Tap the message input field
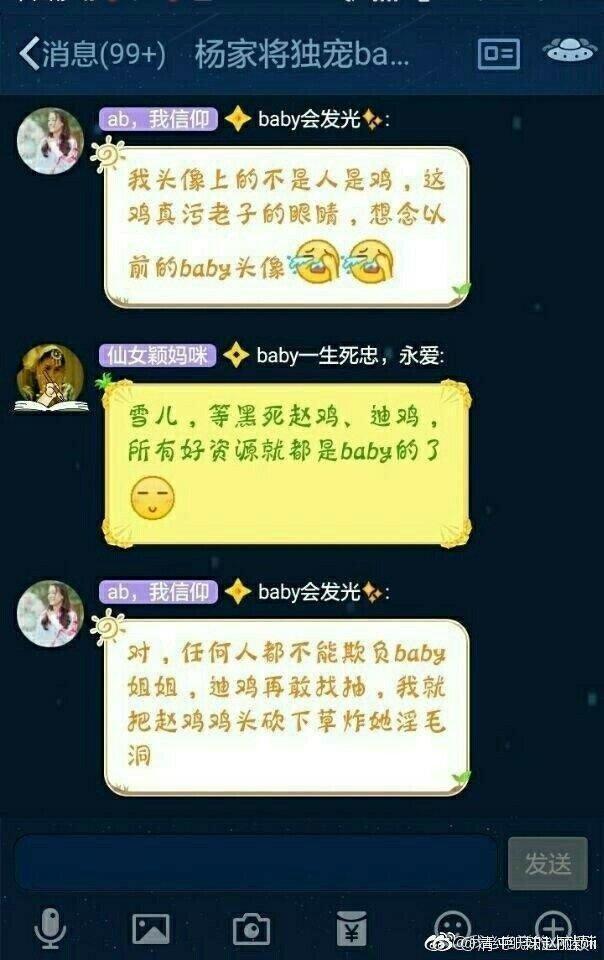 (256, 863)
